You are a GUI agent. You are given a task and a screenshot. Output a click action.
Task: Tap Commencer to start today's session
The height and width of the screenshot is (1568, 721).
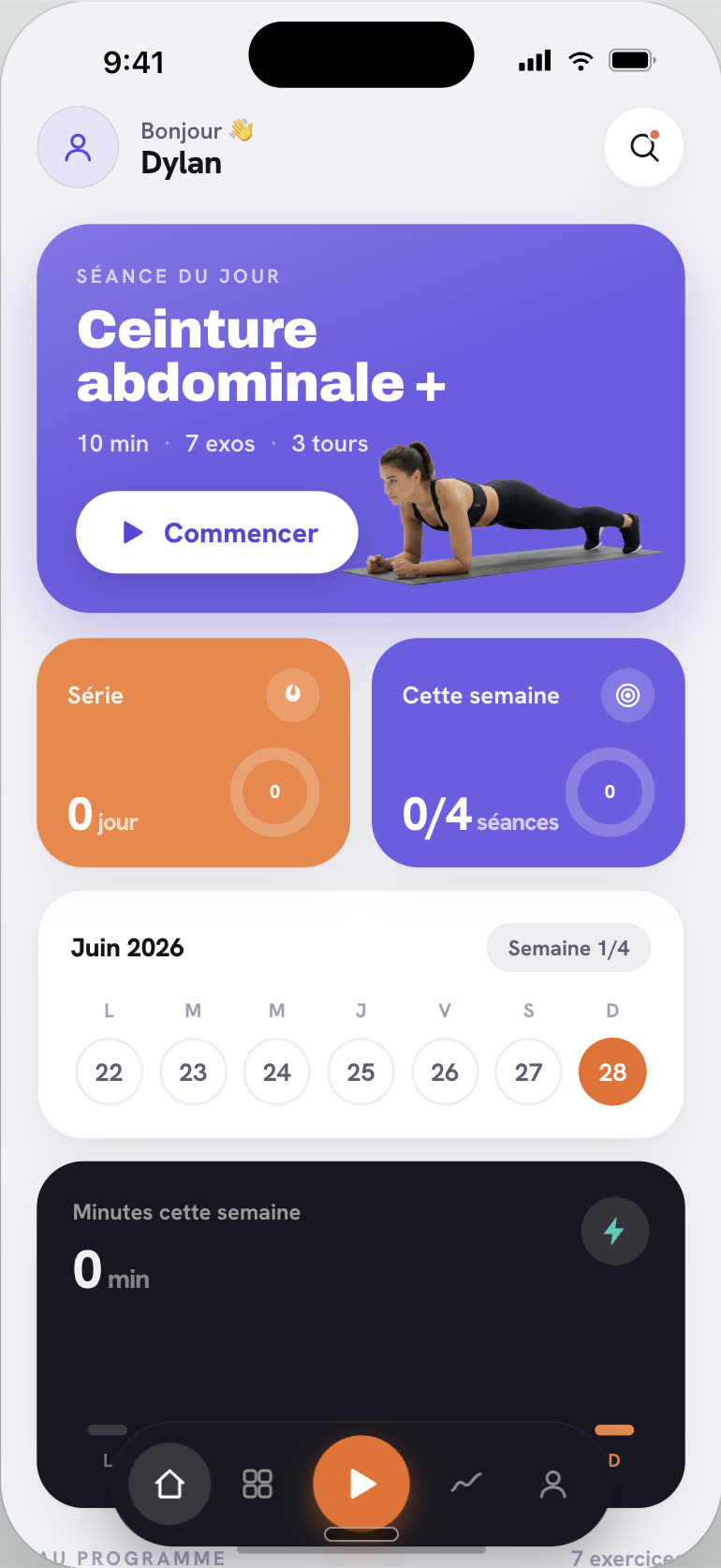[217, 532]
